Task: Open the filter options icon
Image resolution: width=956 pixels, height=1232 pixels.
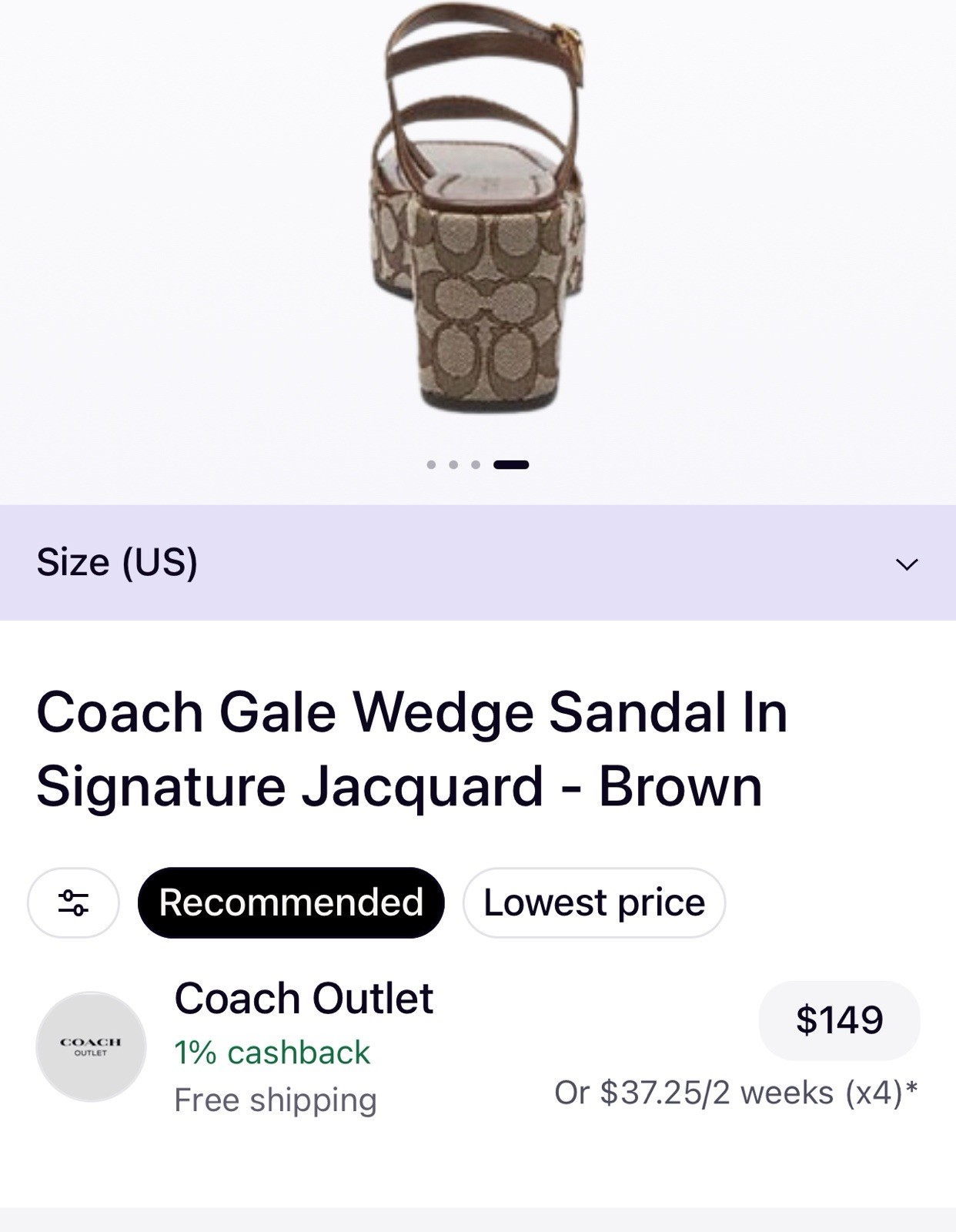Action: point(74,902)
